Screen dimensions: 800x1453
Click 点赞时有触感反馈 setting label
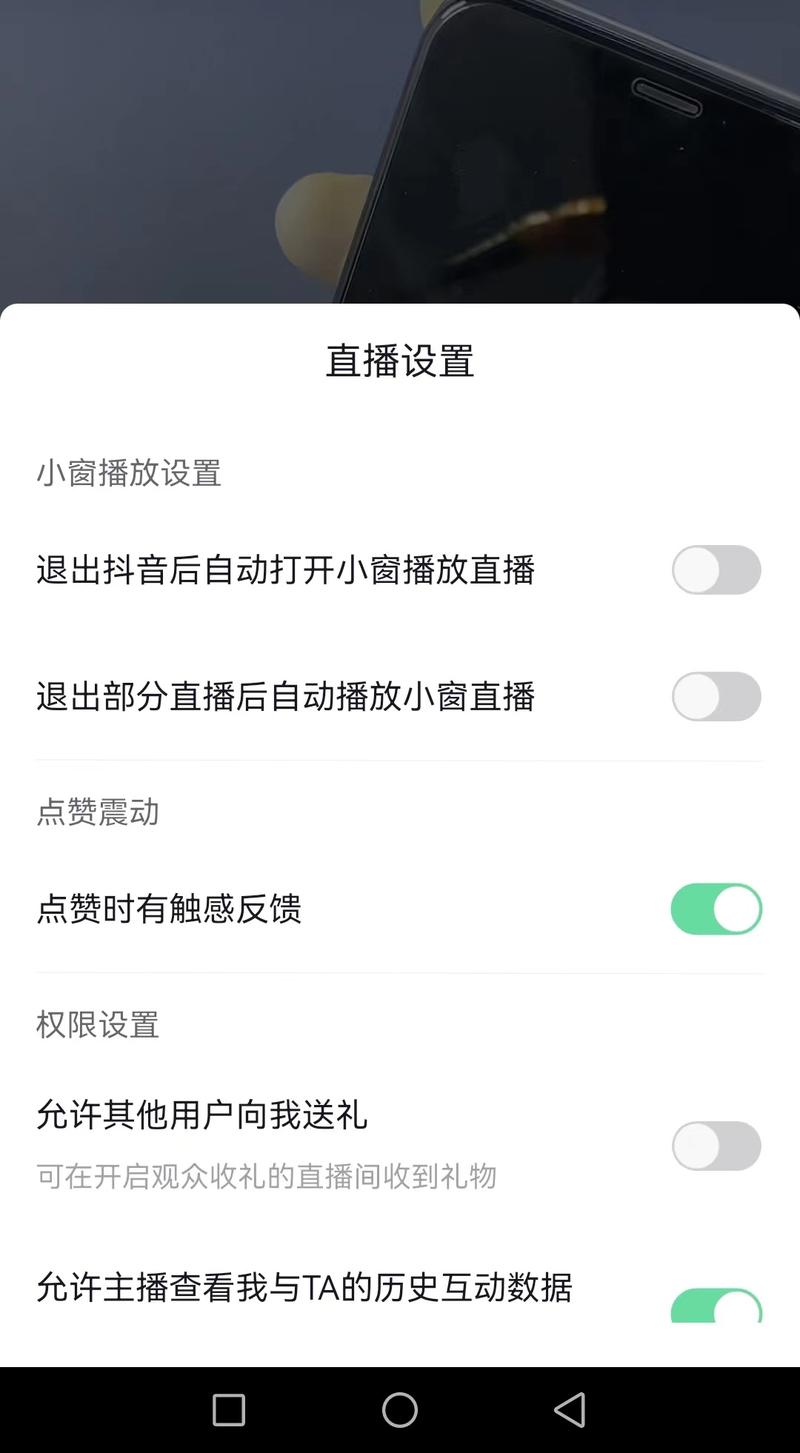tap(170, 909)
